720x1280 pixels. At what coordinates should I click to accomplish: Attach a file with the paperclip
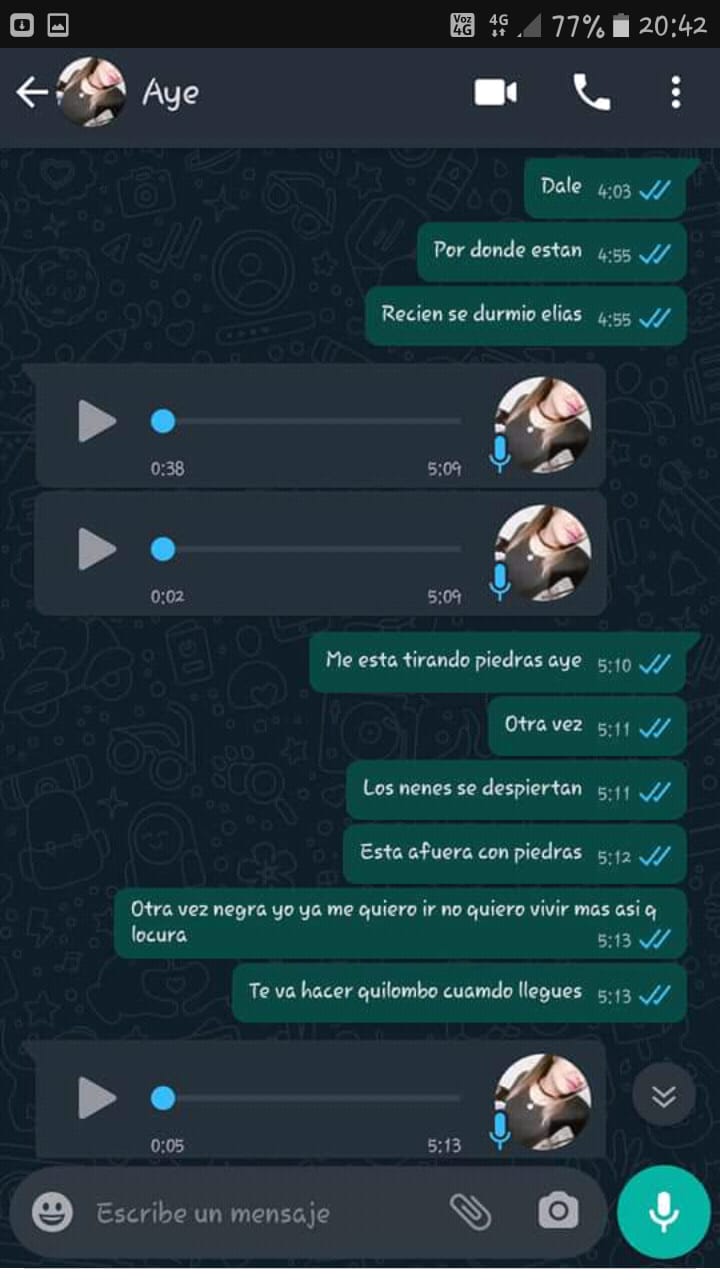(470, 1212)
